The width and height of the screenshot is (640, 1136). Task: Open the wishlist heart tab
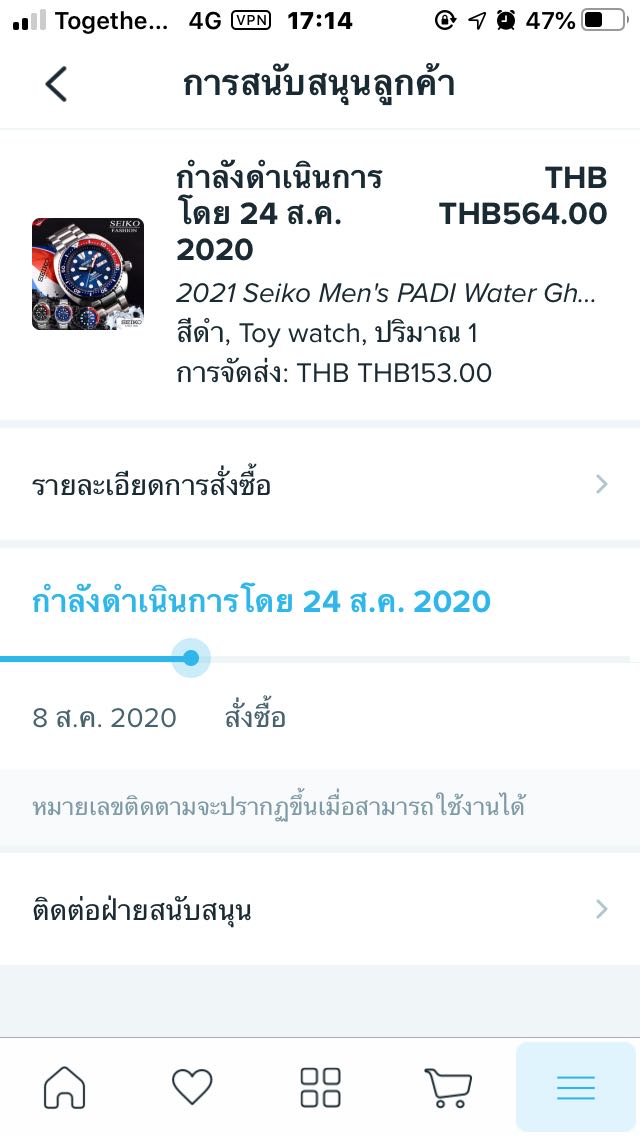click(192, 1087)
